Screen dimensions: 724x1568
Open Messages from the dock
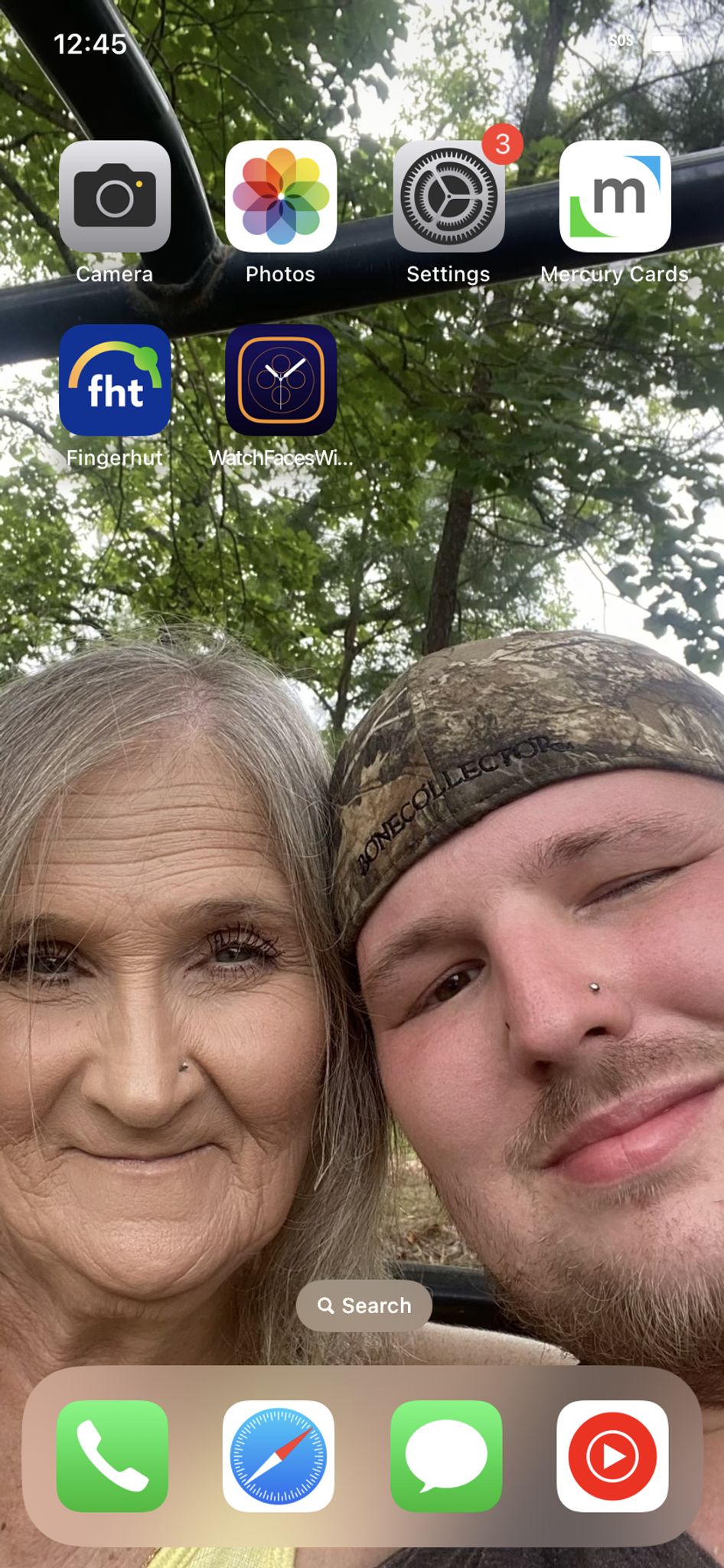(x=446, y=1456)
